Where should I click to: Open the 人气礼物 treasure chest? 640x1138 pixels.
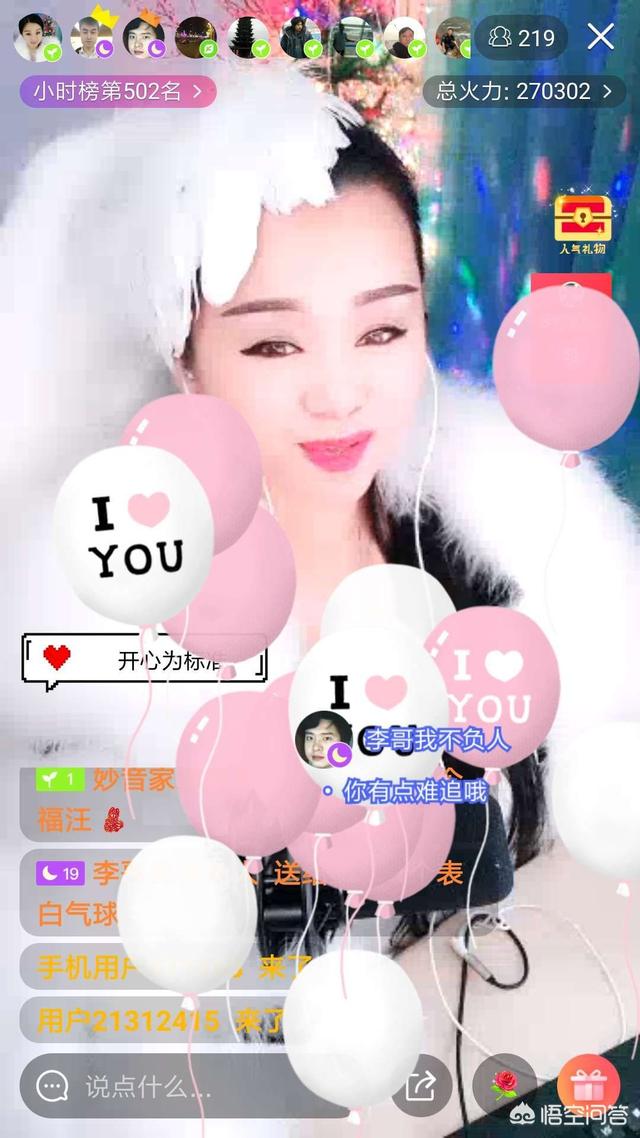[x=582, y=219]
